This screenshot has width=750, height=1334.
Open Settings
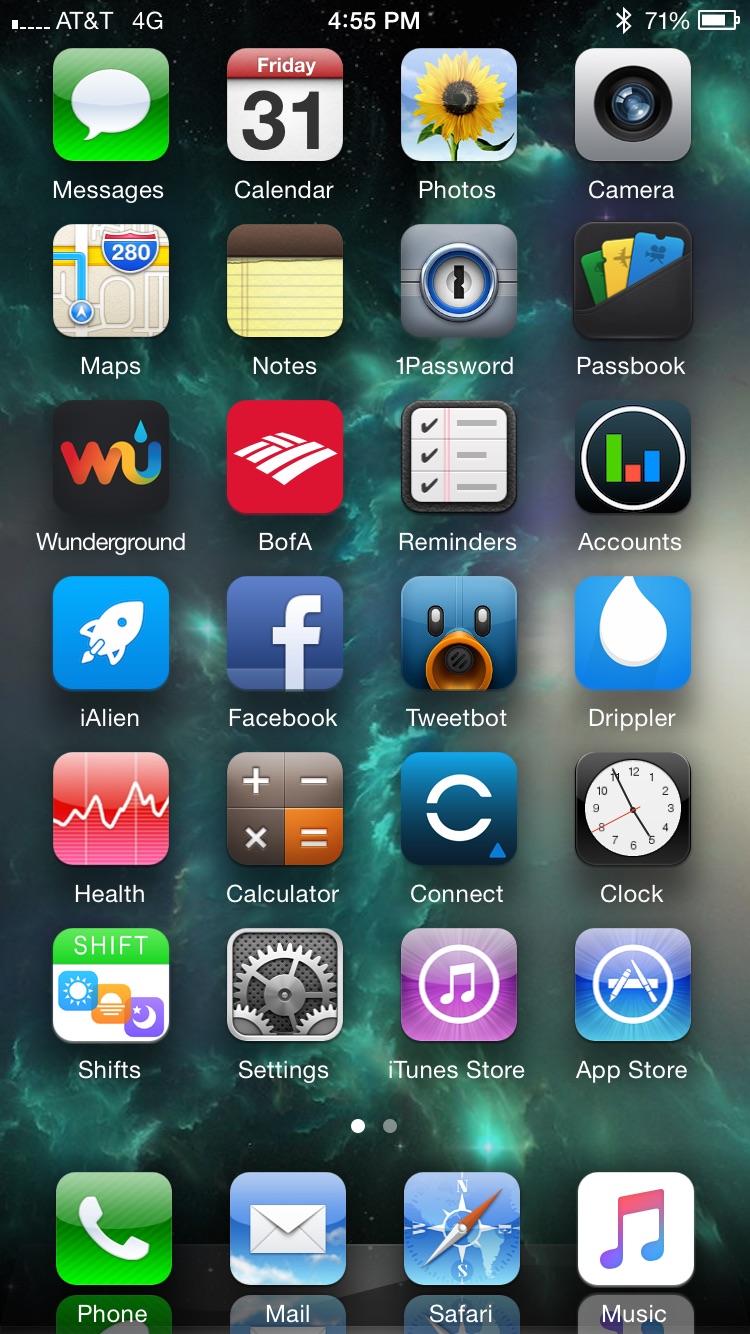285,985
